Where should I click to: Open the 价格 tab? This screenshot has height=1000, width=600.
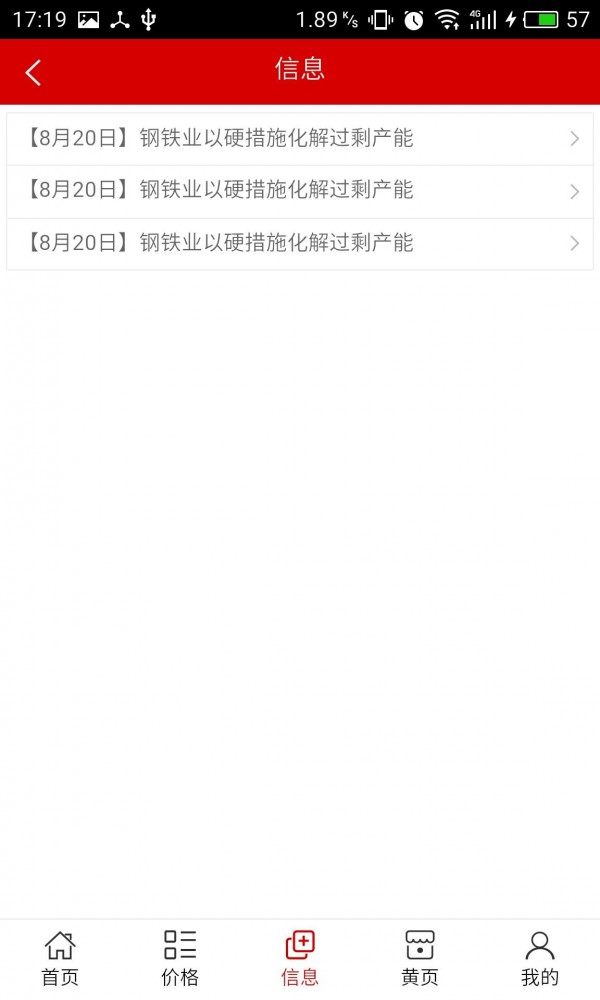180,958
